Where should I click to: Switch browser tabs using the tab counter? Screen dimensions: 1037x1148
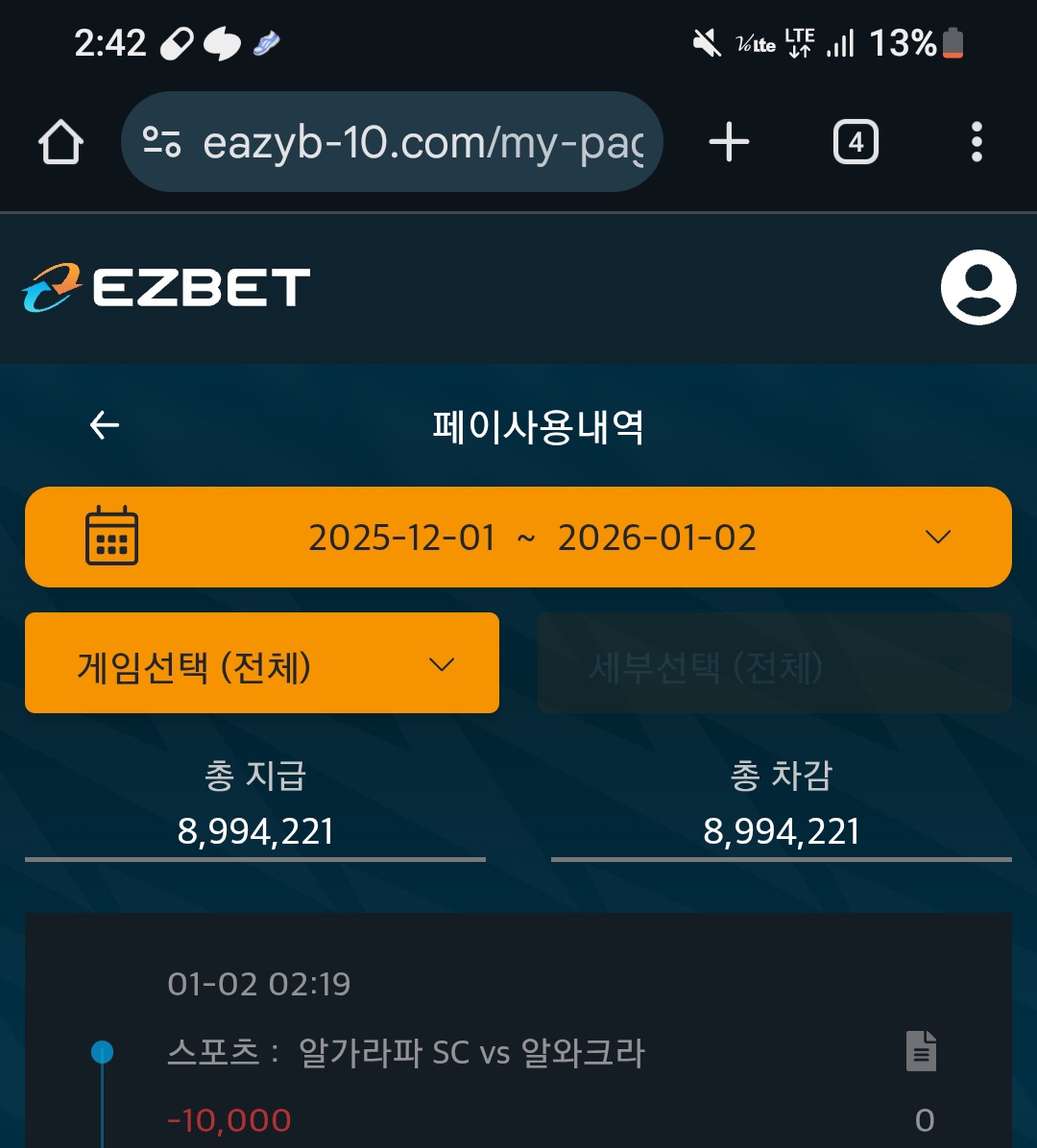(855, 141)
